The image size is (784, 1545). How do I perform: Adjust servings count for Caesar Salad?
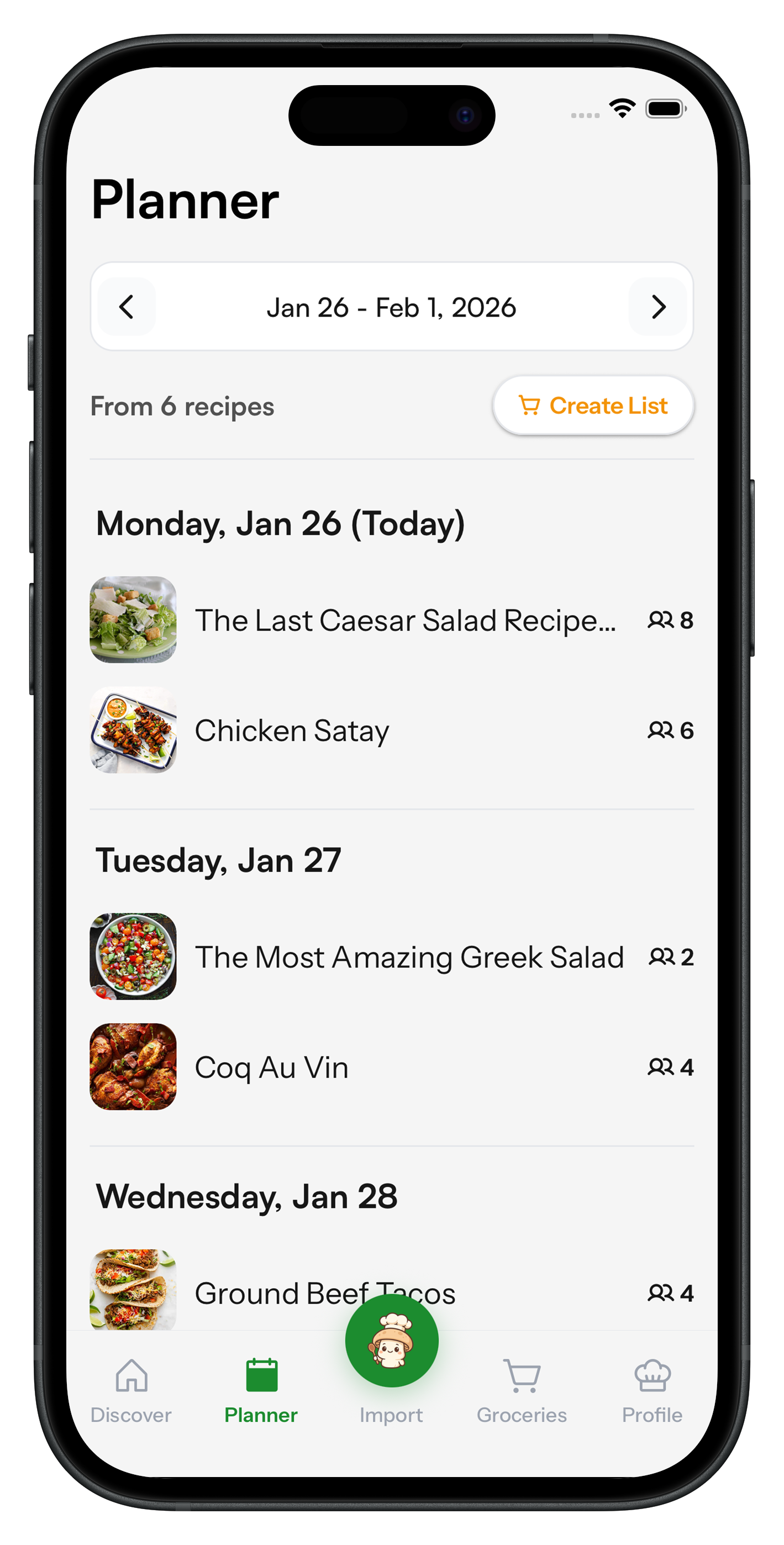(670, 620)
